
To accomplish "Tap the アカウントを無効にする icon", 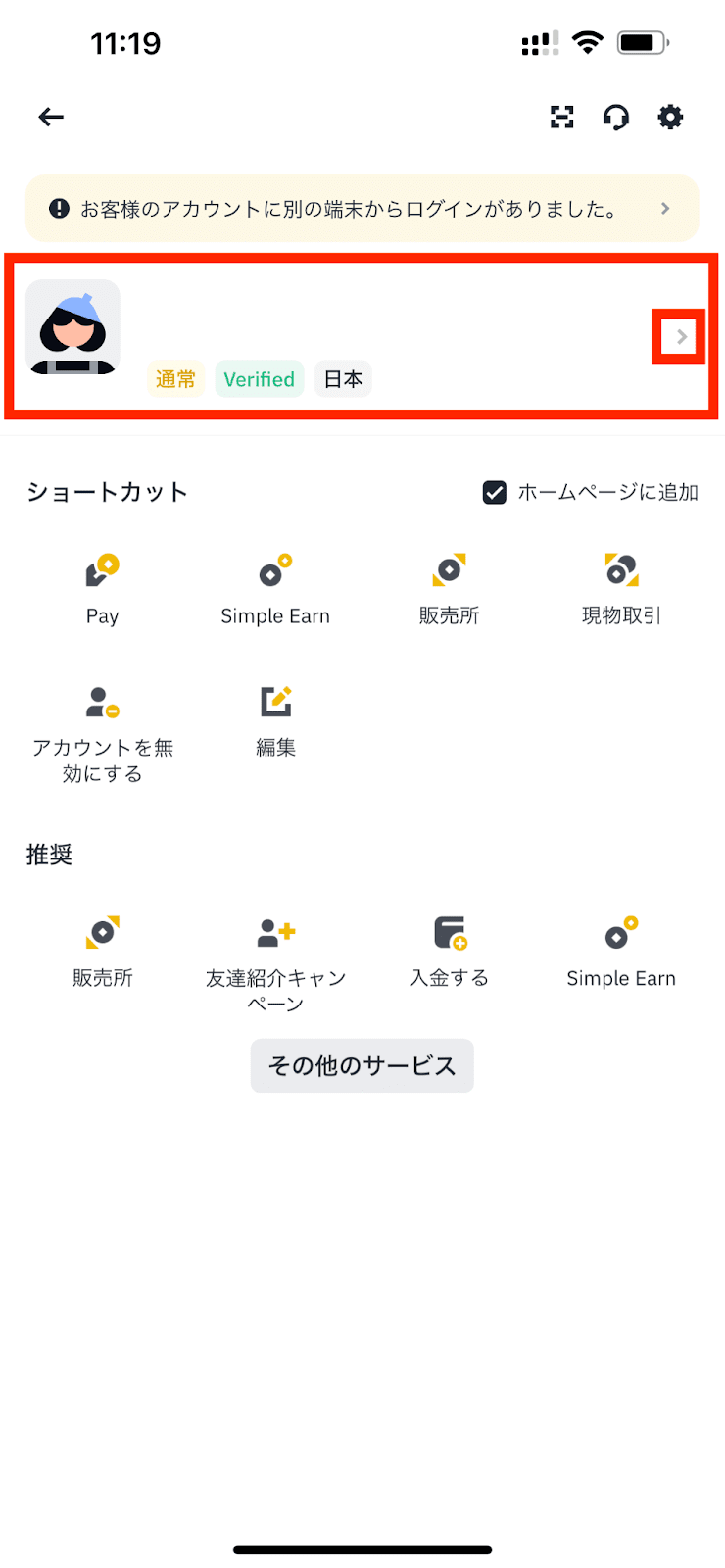I will (x=102, y=700).
